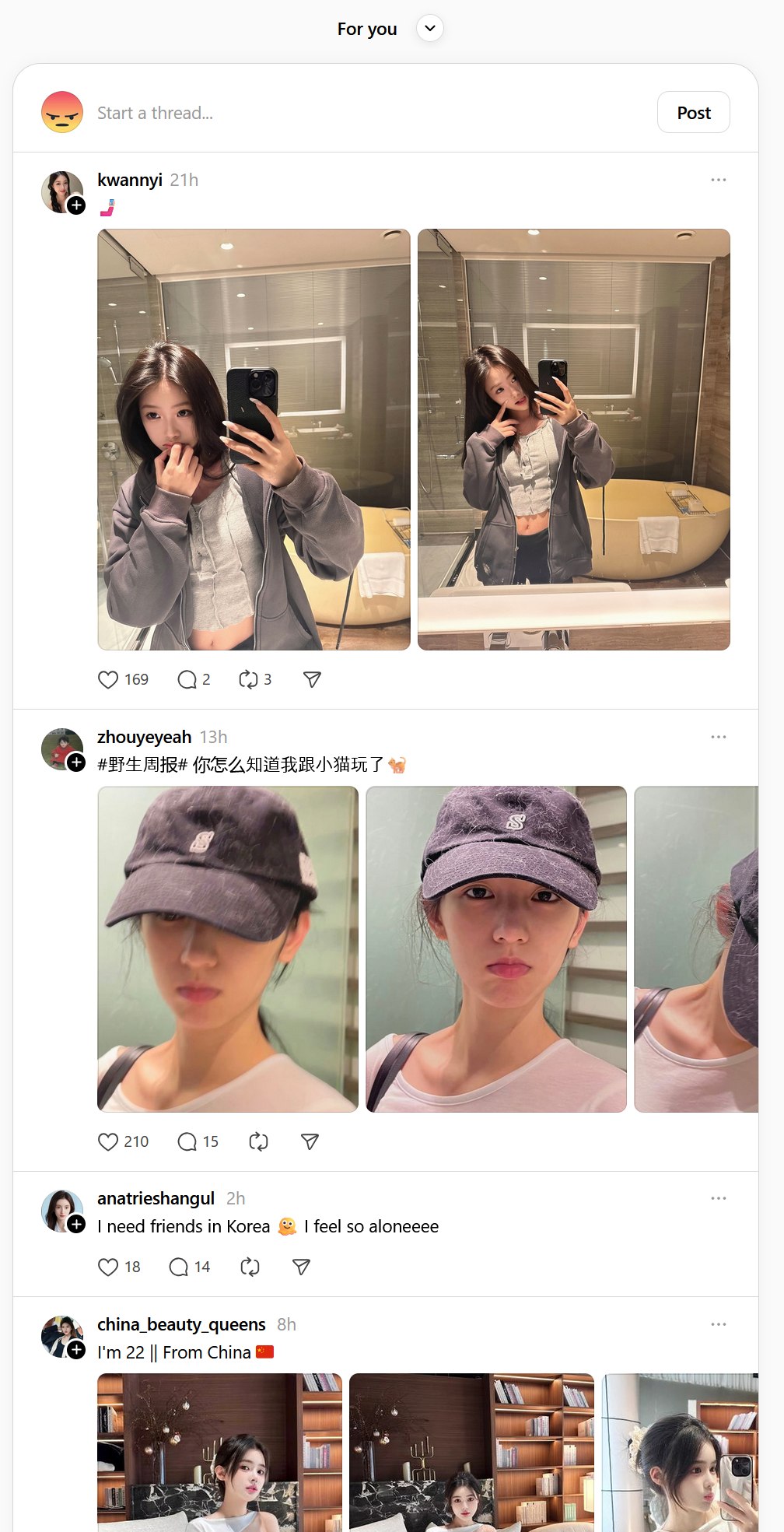The width and height of the screenshot is (784, 1532).
Task: Comment on zhouyeyeah's post
Action: pos(187,1141)
